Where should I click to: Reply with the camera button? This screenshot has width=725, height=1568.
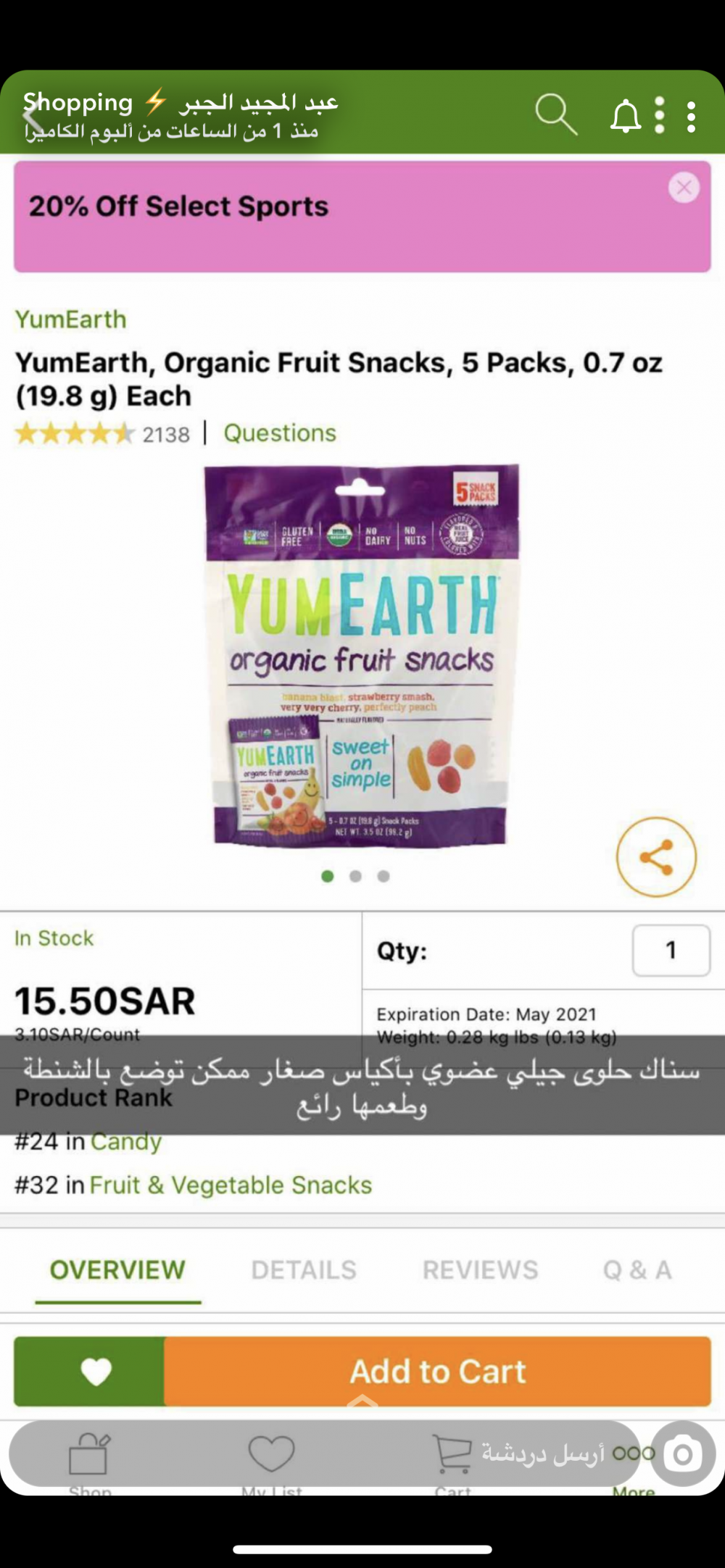click(683, 1454)
